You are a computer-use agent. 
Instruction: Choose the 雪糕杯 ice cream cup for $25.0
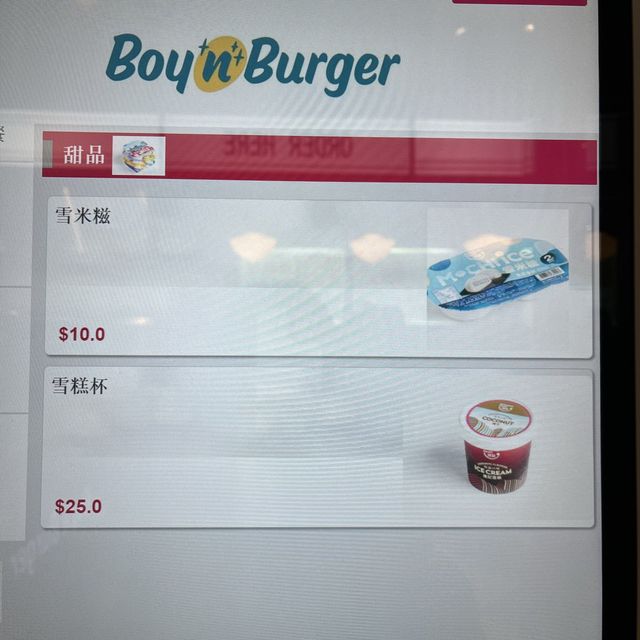(318, 448)
